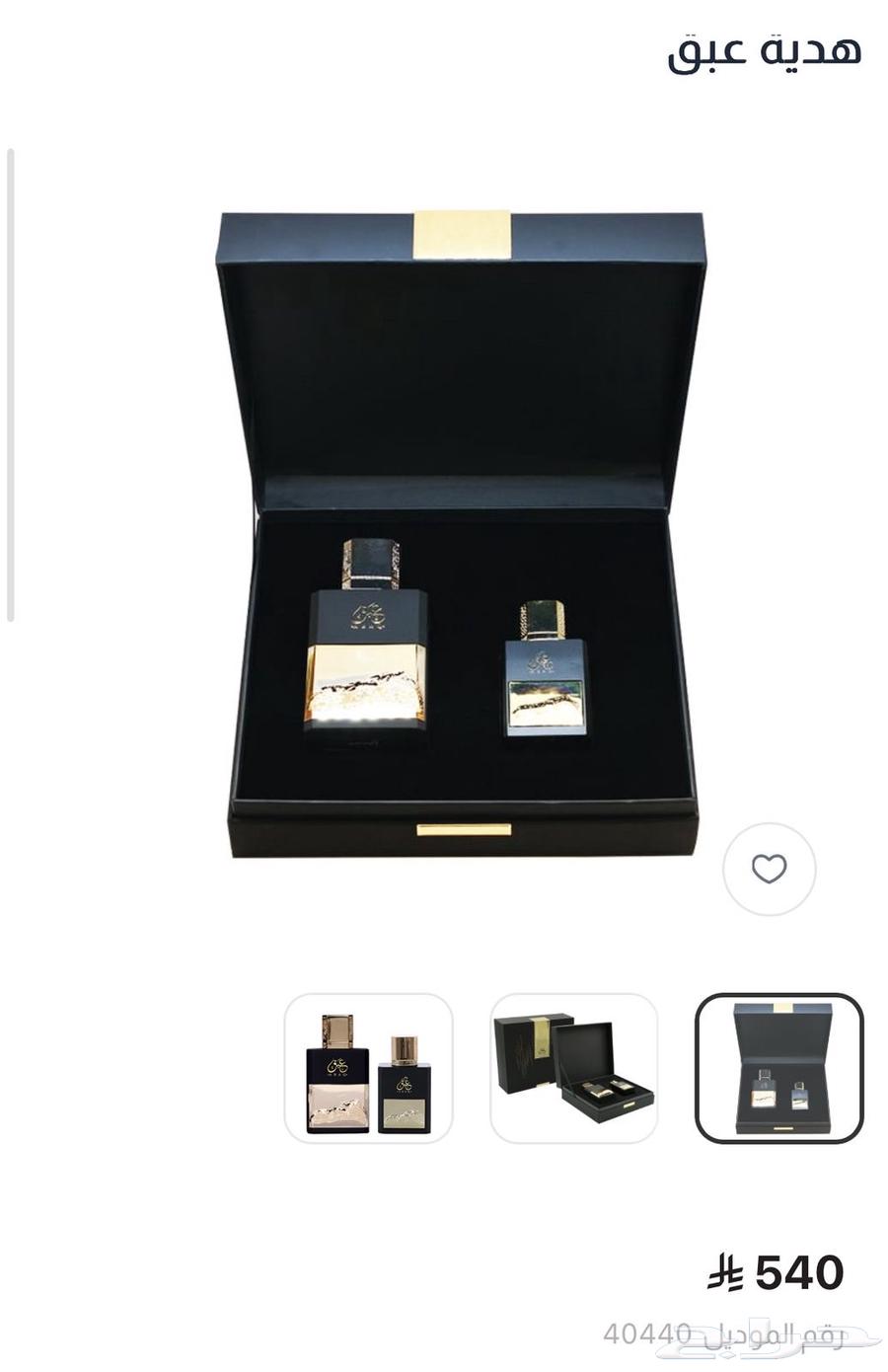
Task: View the thumbnail showing the closed and open boxes
Action: tap(573, 1068)
